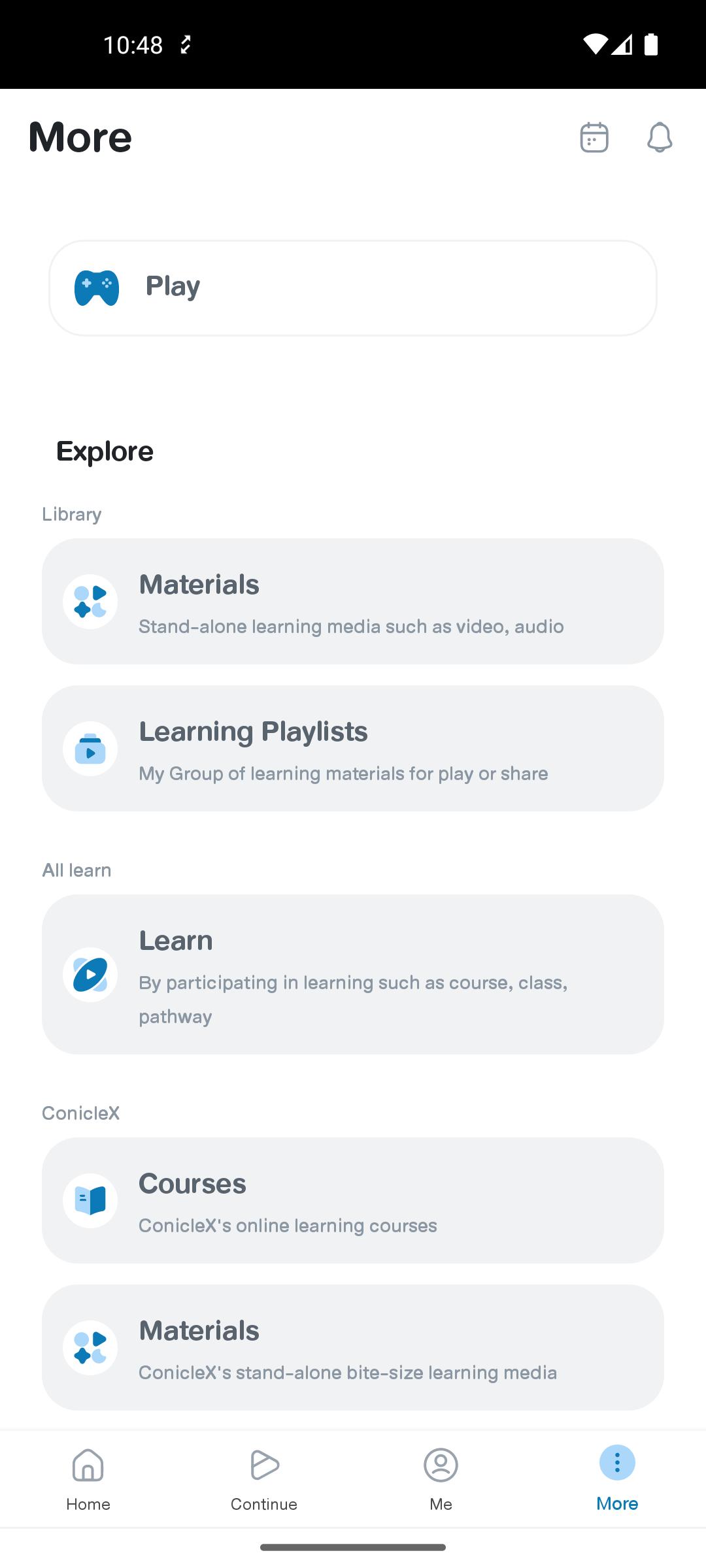Open the notifications bell
Viewport: 706px width, 1568px height.
pyautogui.click(x=659, y=137)
